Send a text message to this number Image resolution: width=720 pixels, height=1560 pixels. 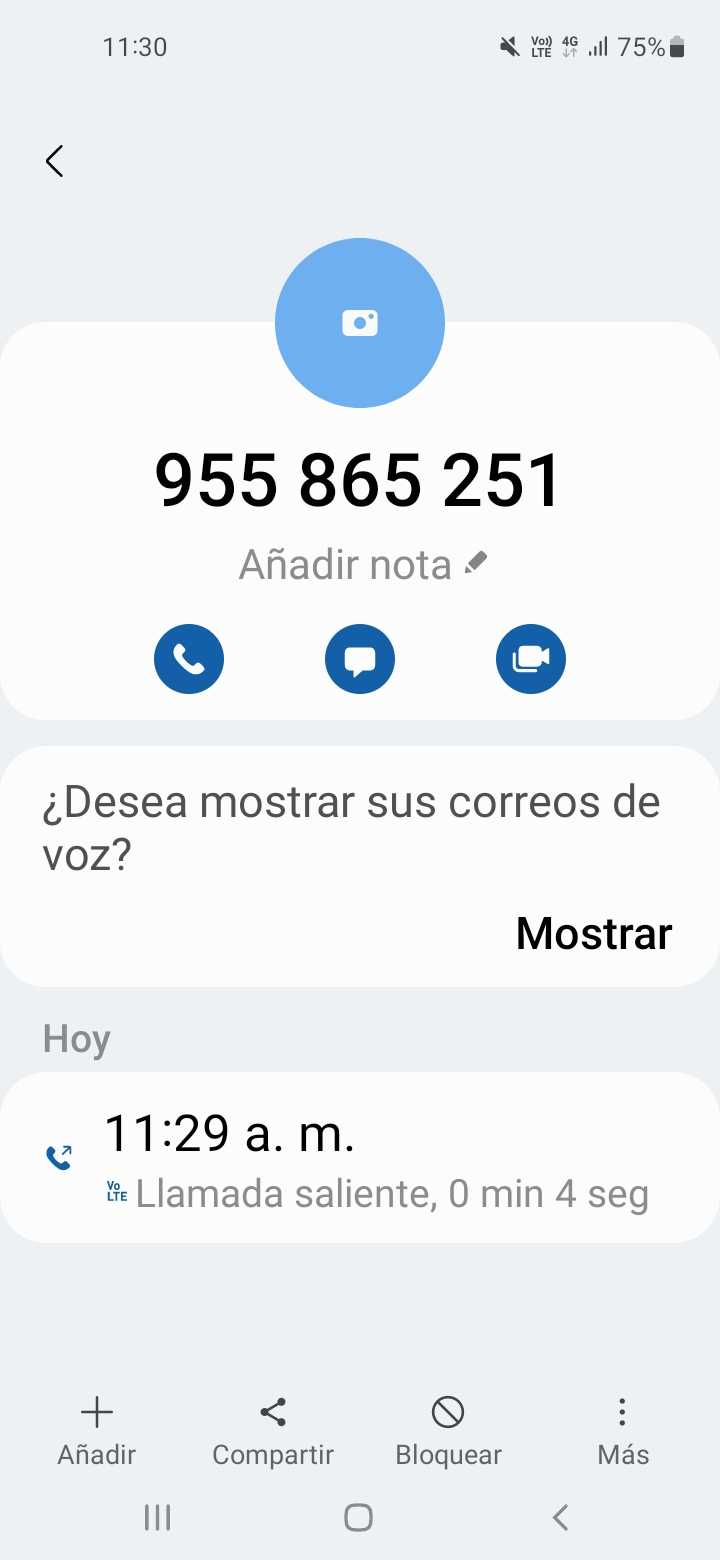pyautogui.click(x=360, y=658)
